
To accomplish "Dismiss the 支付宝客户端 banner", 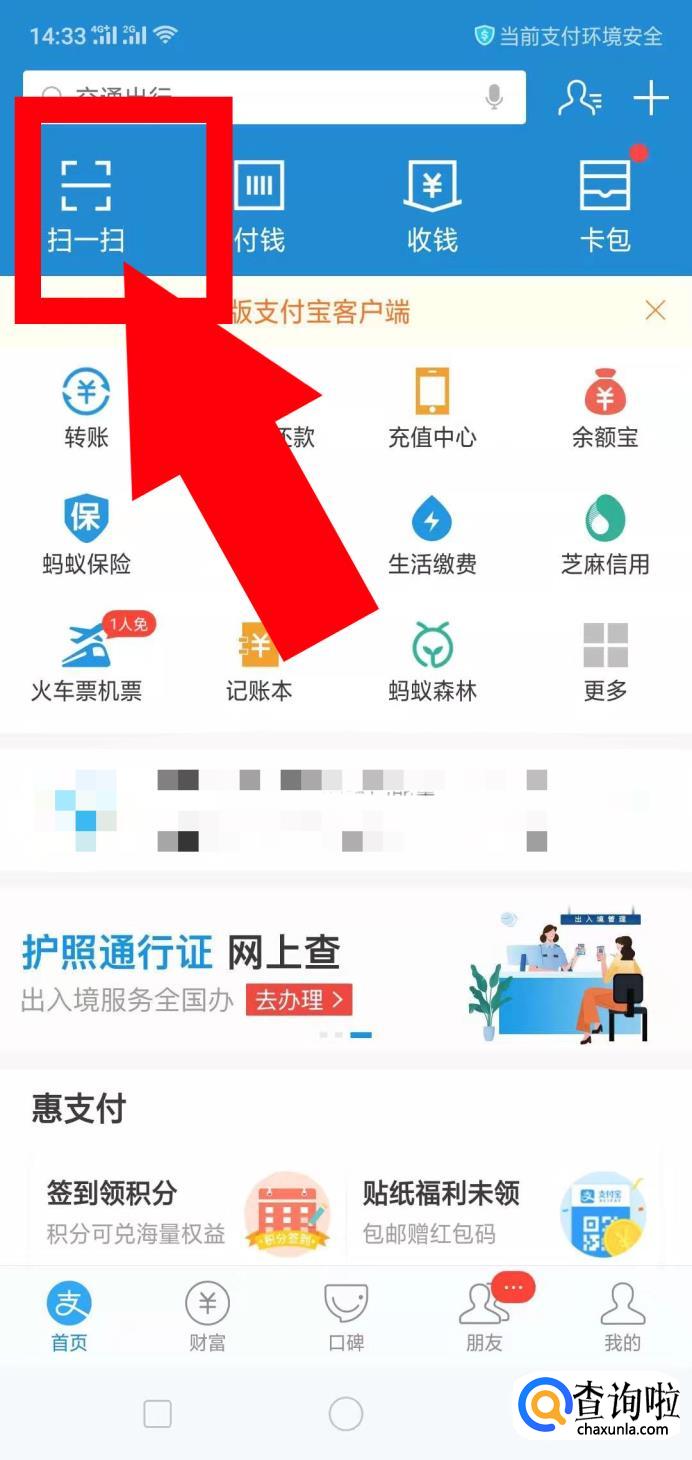I will (655, 311).
